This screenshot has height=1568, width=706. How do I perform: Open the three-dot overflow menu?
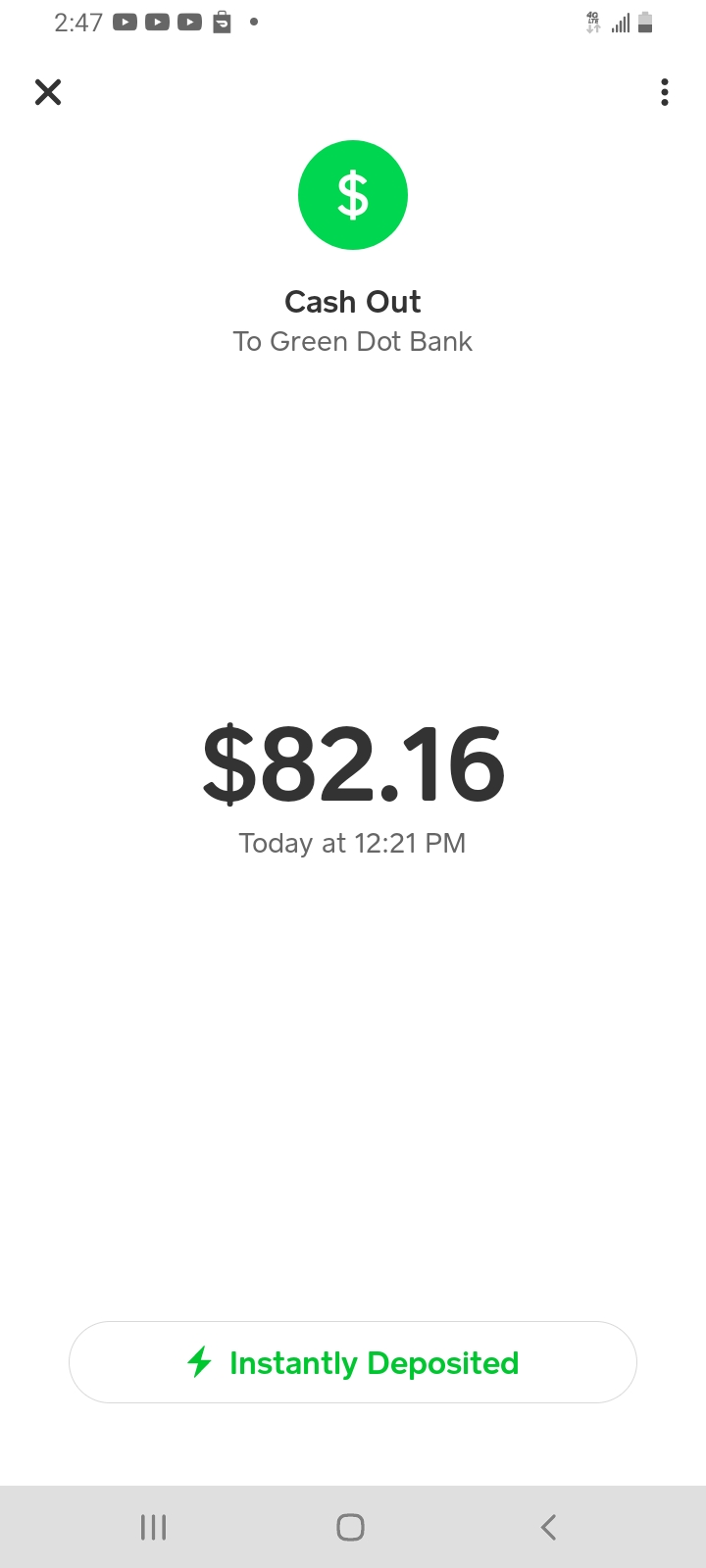coord(665,92)
